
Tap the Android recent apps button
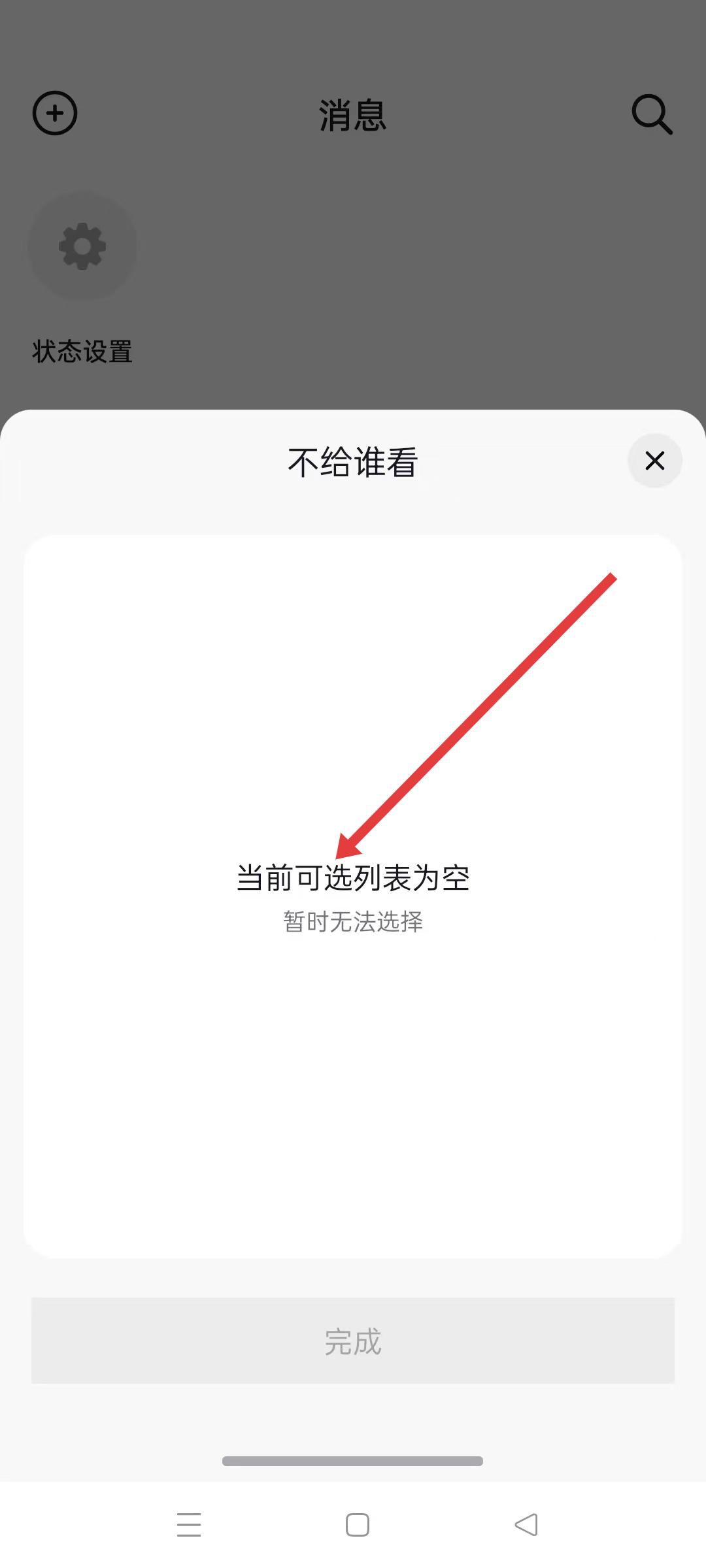coord(188,1524)
